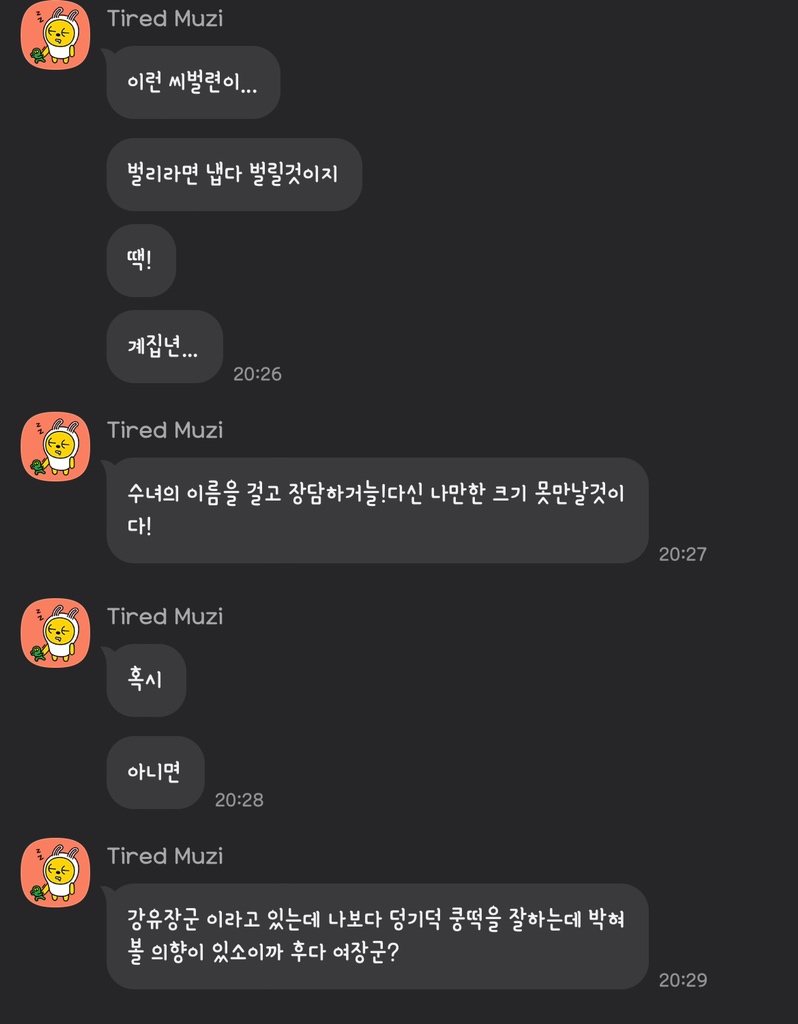Image resolution: width=798 pixels, height=1024 pixels.
Task: Open the profile picture beside the 강유장군 message
Action: (x=56, y=871)
